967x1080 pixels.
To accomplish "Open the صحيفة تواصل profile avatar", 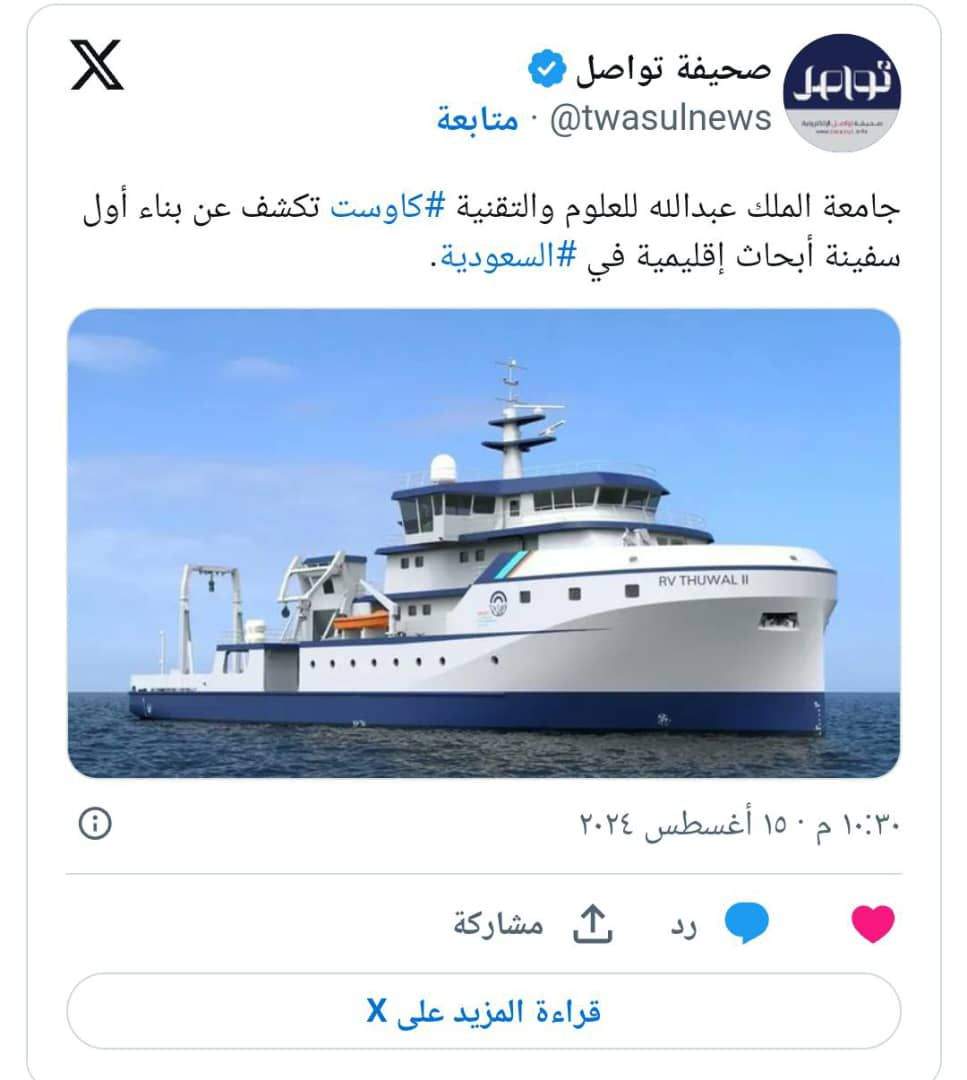I will (x=841, y=92).
